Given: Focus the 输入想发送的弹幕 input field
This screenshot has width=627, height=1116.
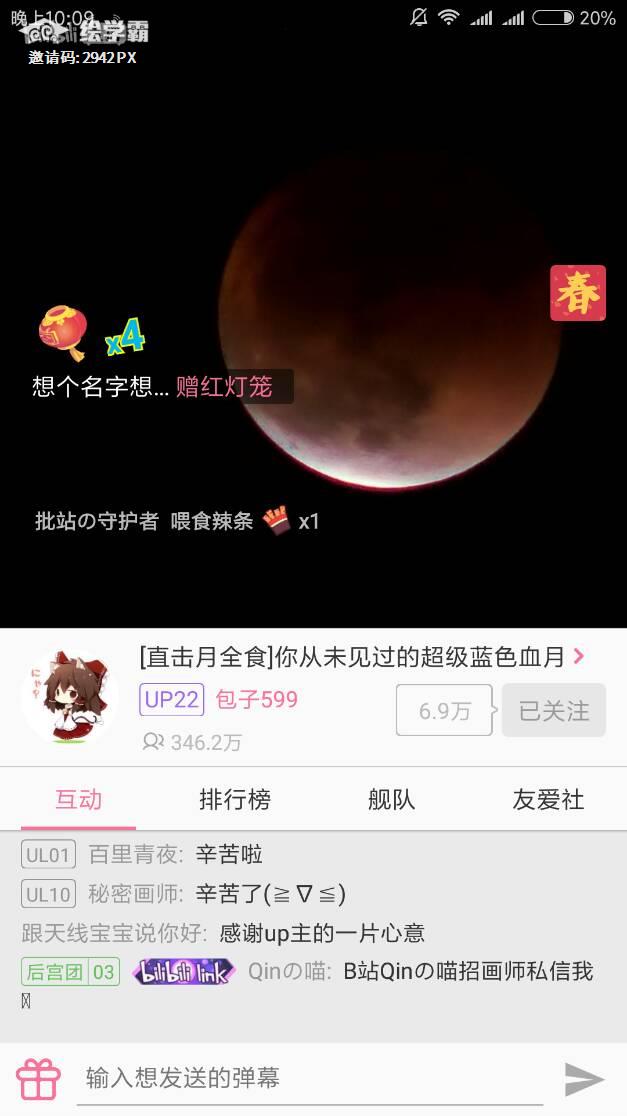Looking at the screenshot, I should [310, 1078].
